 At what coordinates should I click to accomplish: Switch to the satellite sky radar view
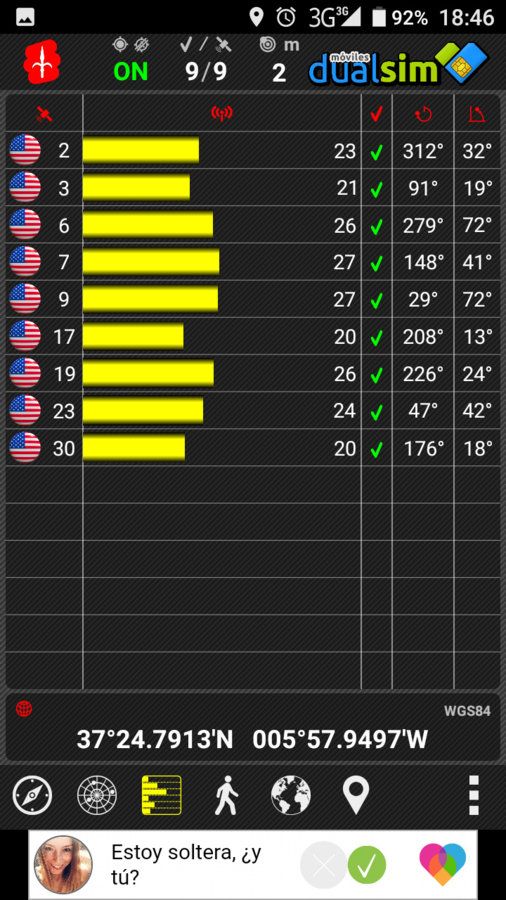(x=97, y=796)
